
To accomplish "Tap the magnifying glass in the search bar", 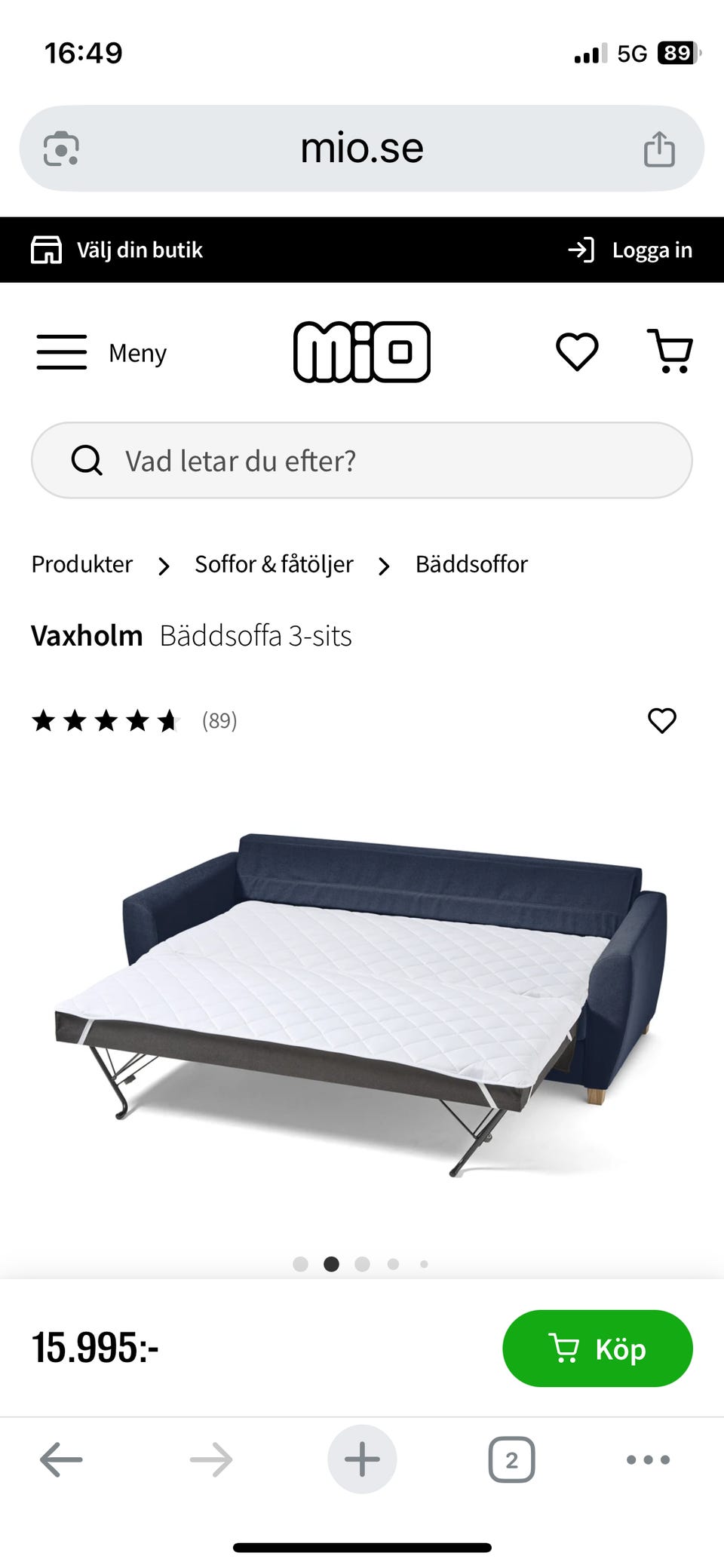I will coord(87,460).
